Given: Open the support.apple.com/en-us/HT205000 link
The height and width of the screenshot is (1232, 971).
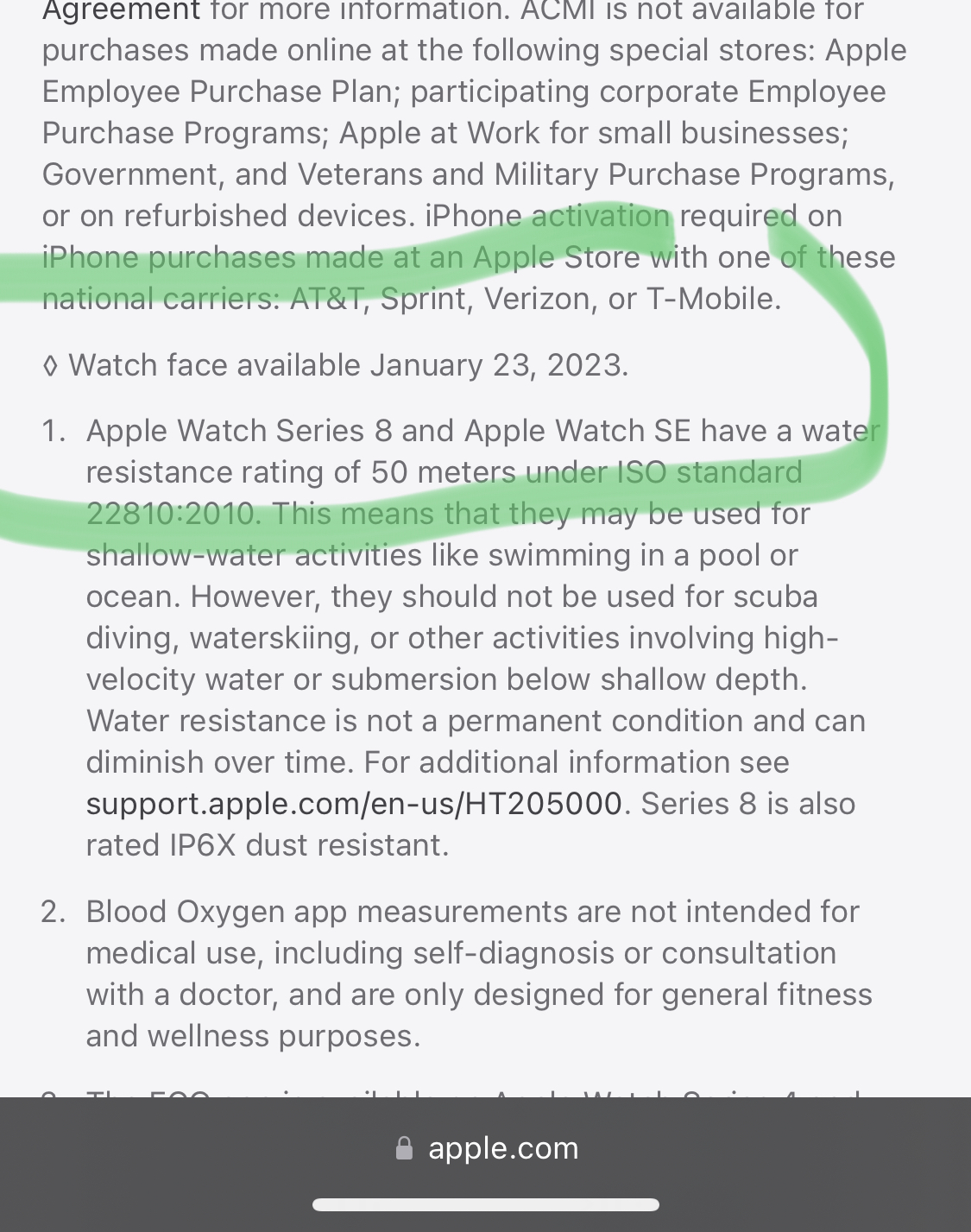Looking at the screenshot, I should [354, 804].
